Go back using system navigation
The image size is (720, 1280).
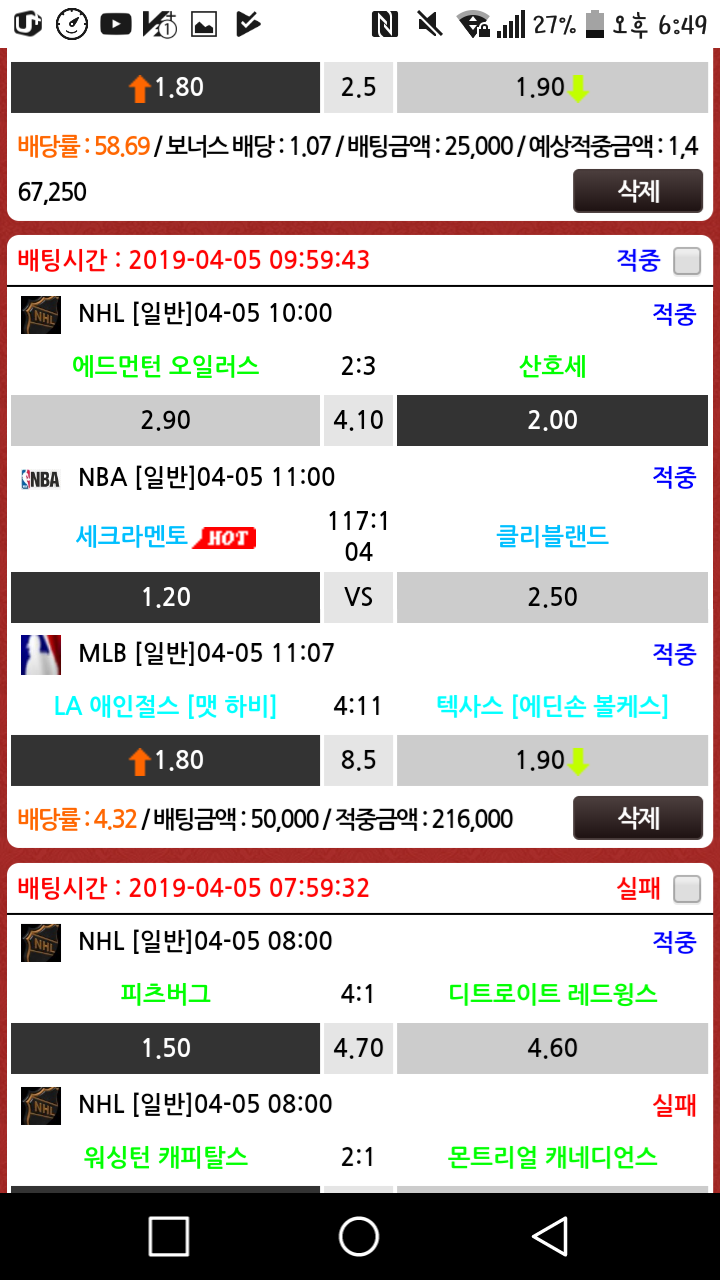551,1237
